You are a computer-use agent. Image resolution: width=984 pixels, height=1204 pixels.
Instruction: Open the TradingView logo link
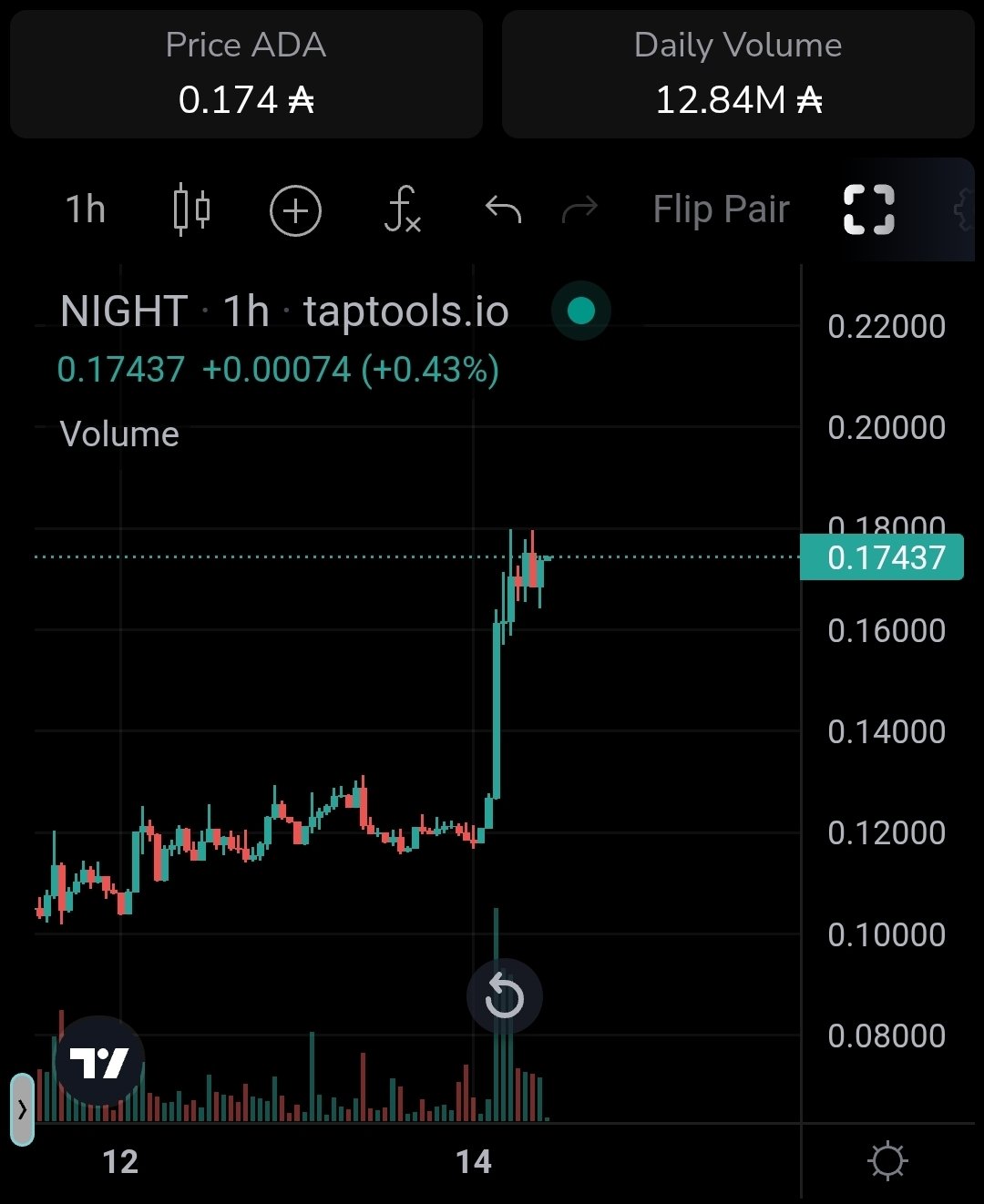coord(99,1061)
